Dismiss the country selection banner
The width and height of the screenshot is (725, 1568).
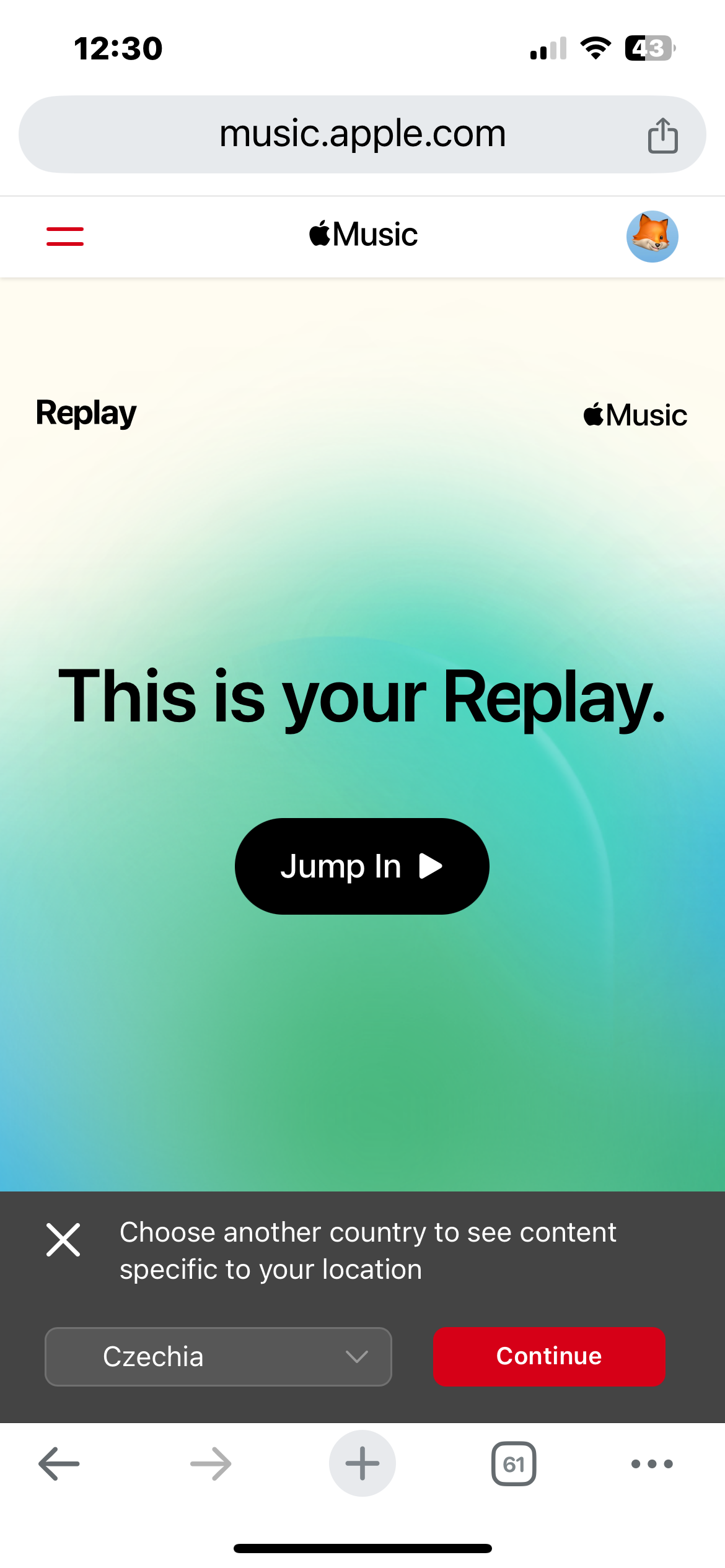(63, 1240)
